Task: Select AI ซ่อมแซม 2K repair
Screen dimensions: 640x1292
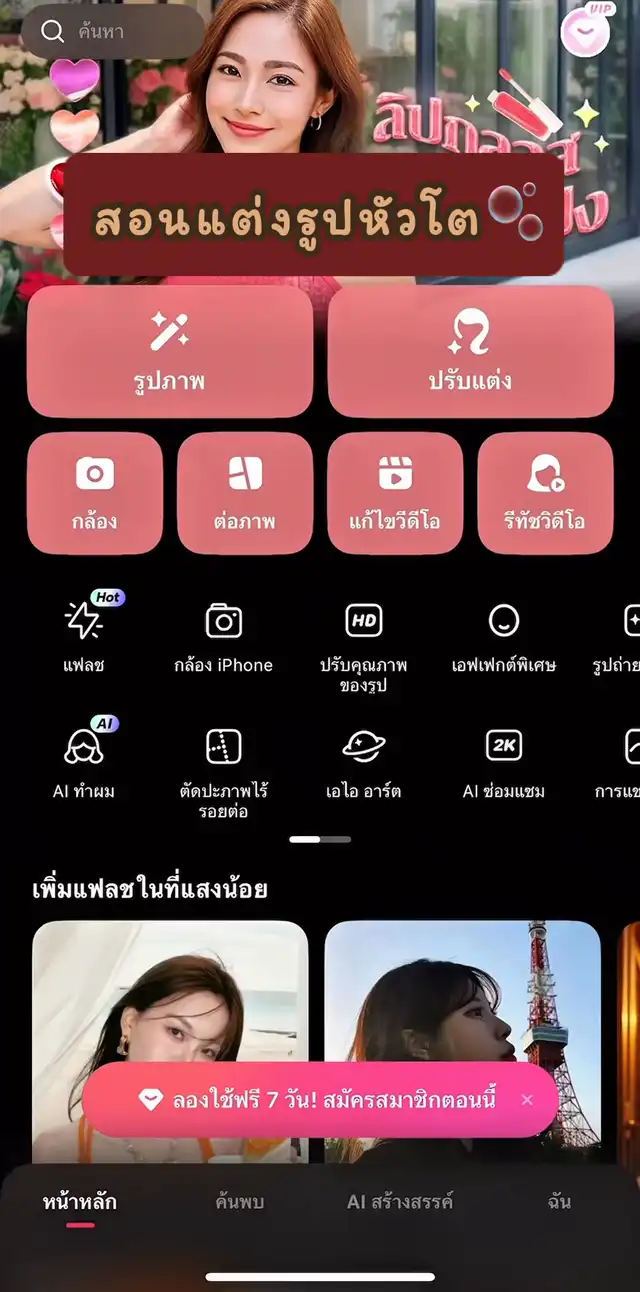Action: pos(504,762)
